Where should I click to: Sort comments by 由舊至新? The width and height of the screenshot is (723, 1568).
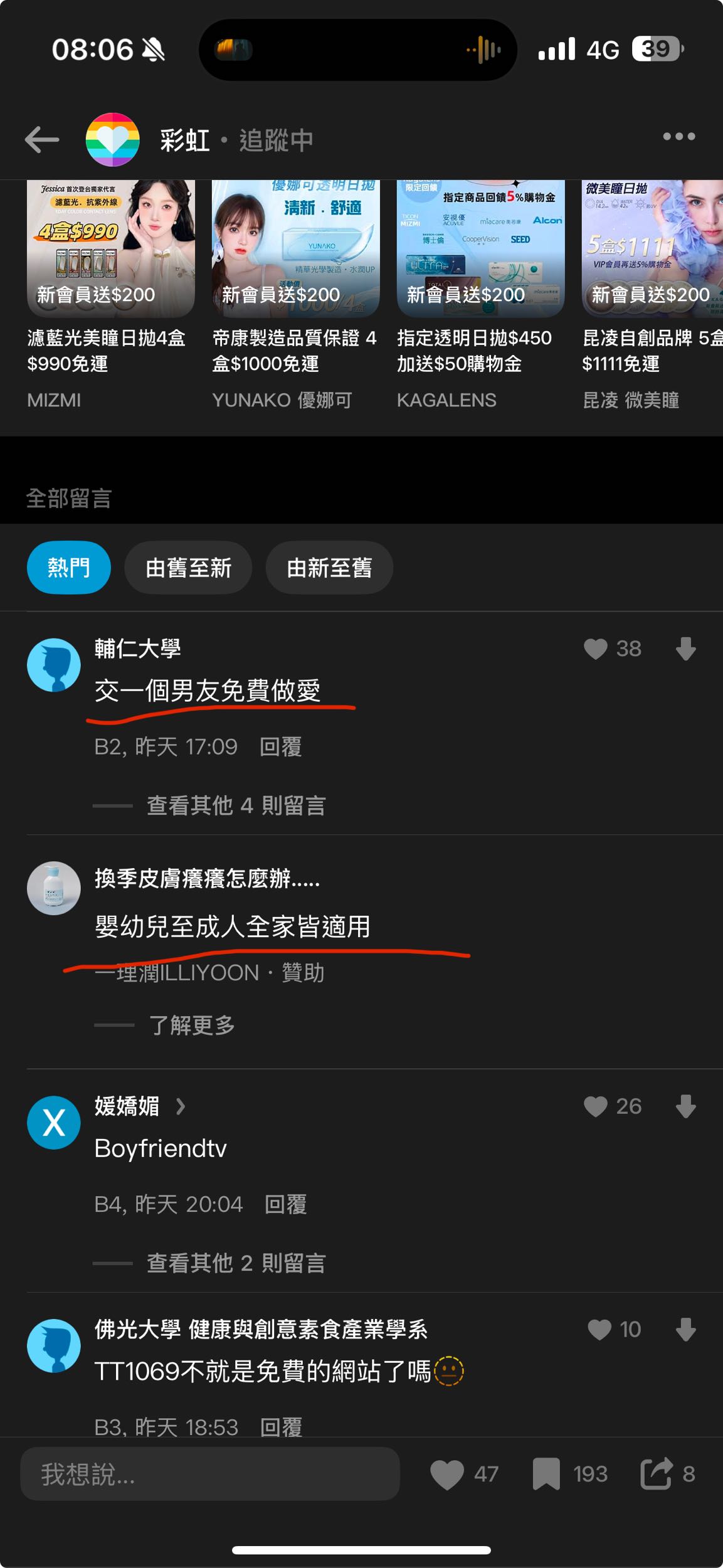pos(188,568)
